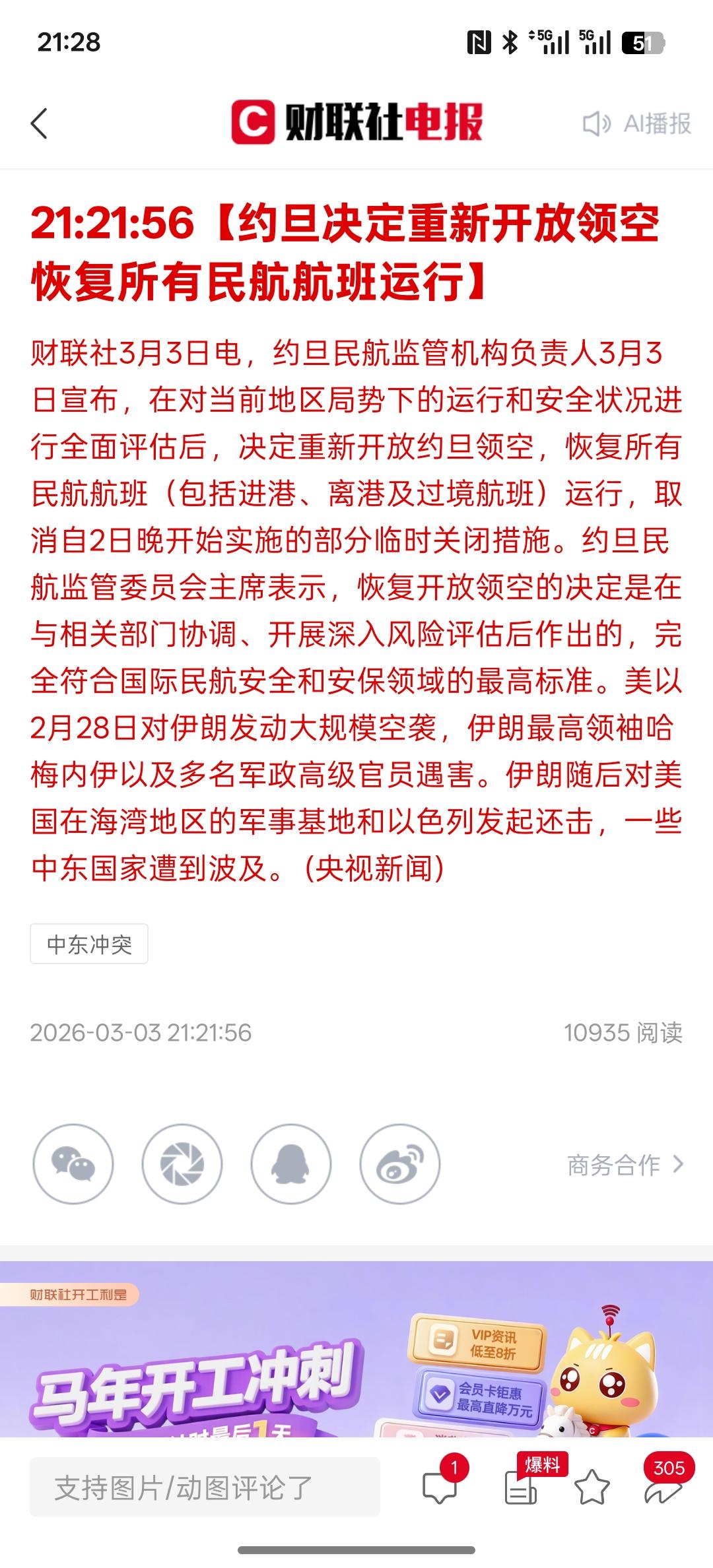Viewport: 713px width, 1568px height.
Task: Enable AI播报 voice reading
Action: click(x=636, y=122)
